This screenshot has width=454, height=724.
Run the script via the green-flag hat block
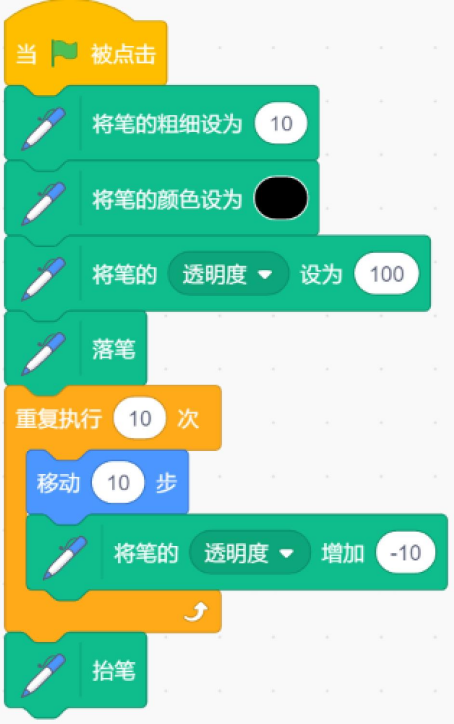tap(85, 46)
